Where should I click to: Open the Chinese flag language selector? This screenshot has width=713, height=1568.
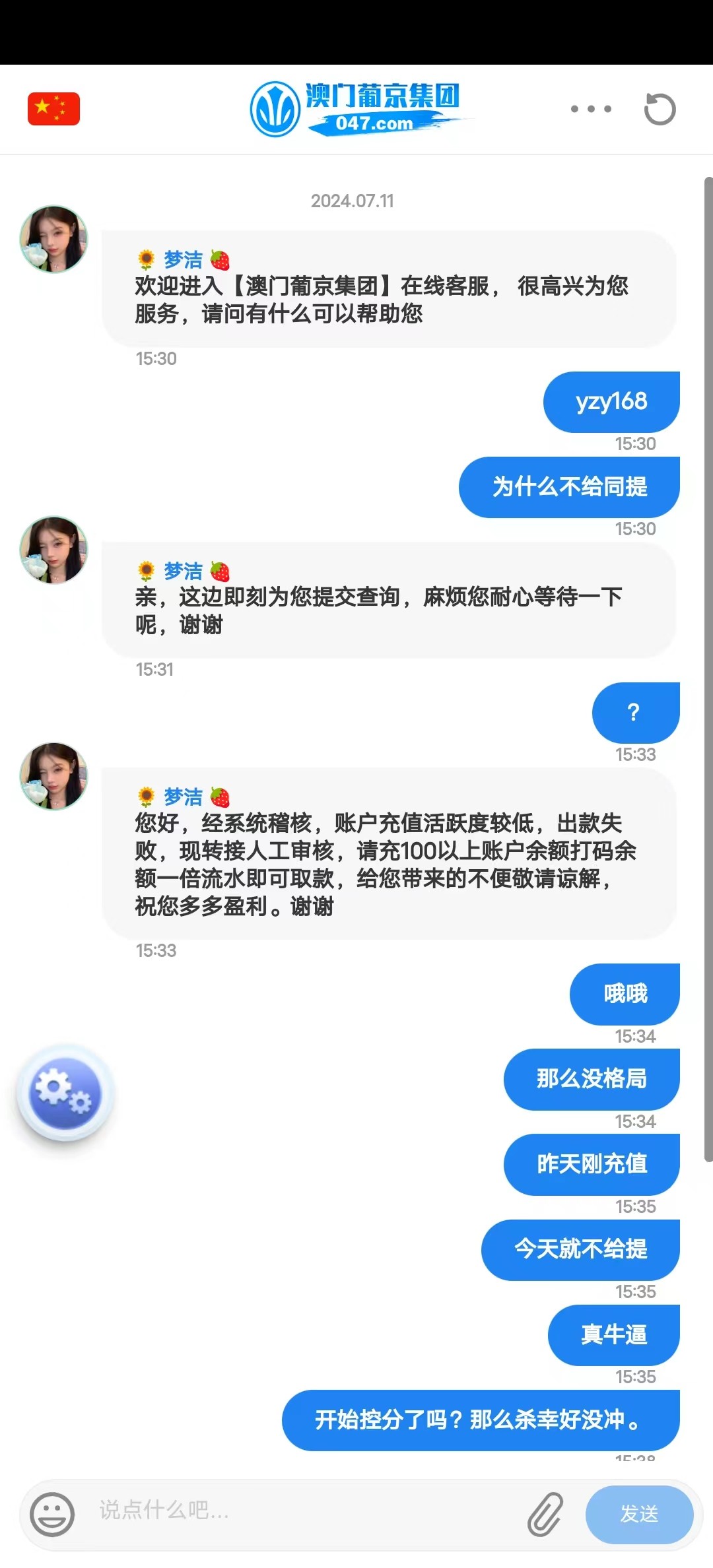53,109
